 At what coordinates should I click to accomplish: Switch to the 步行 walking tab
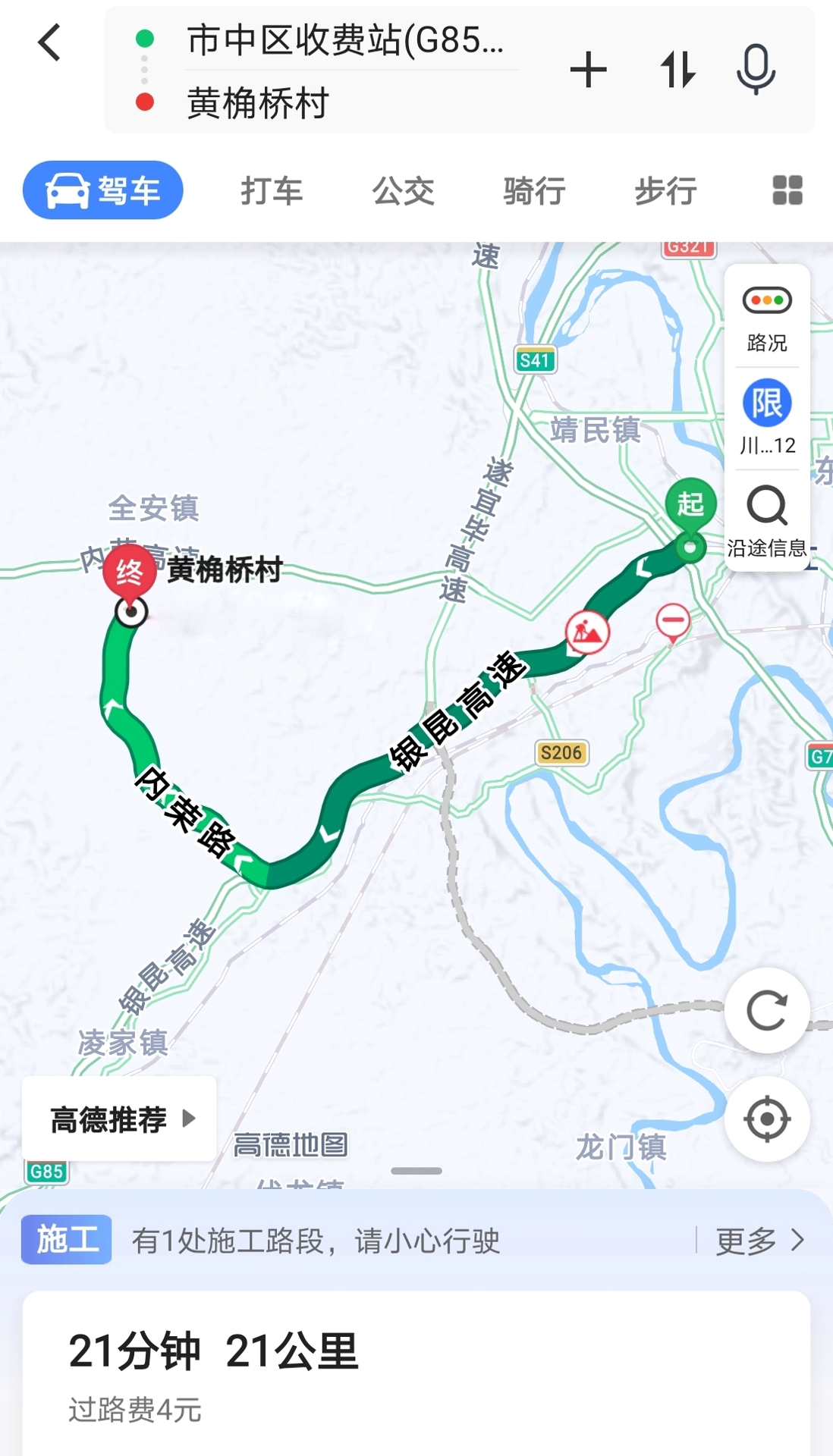click(x=665, y=191)
